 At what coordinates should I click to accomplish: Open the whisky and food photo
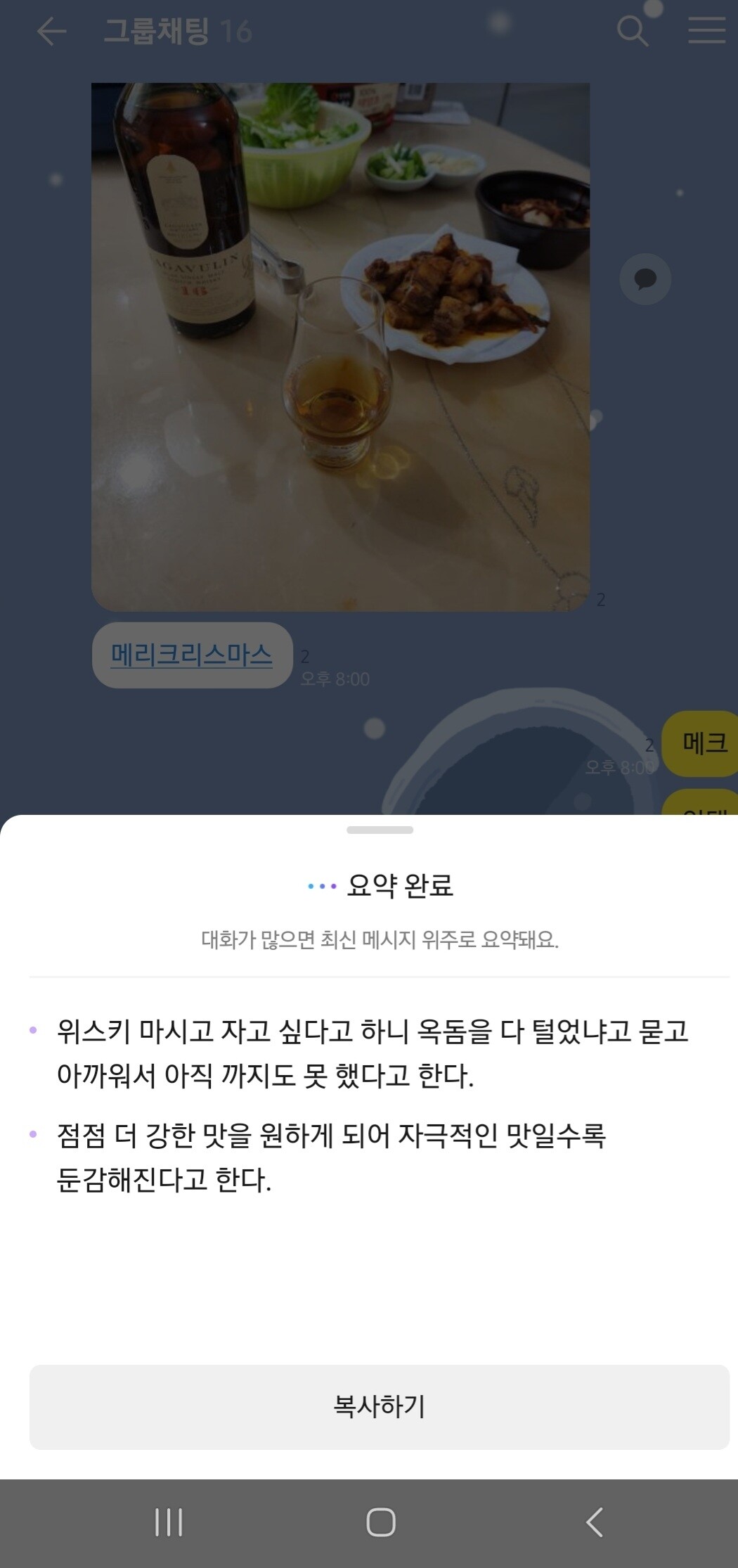tap(341, 347)
